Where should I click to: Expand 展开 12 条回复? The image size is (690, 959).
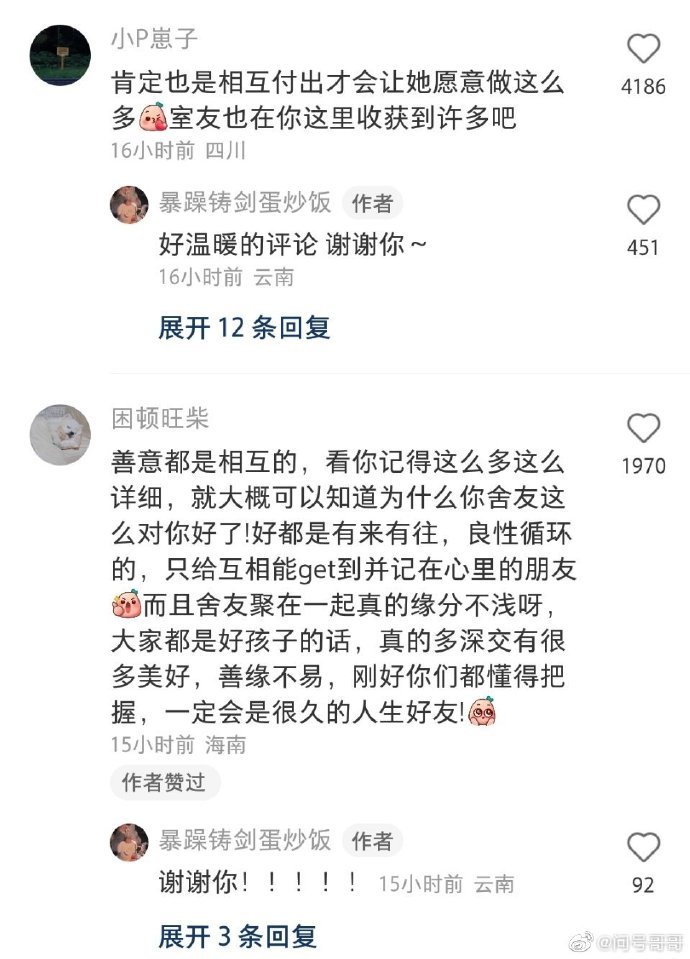point(244,327)
